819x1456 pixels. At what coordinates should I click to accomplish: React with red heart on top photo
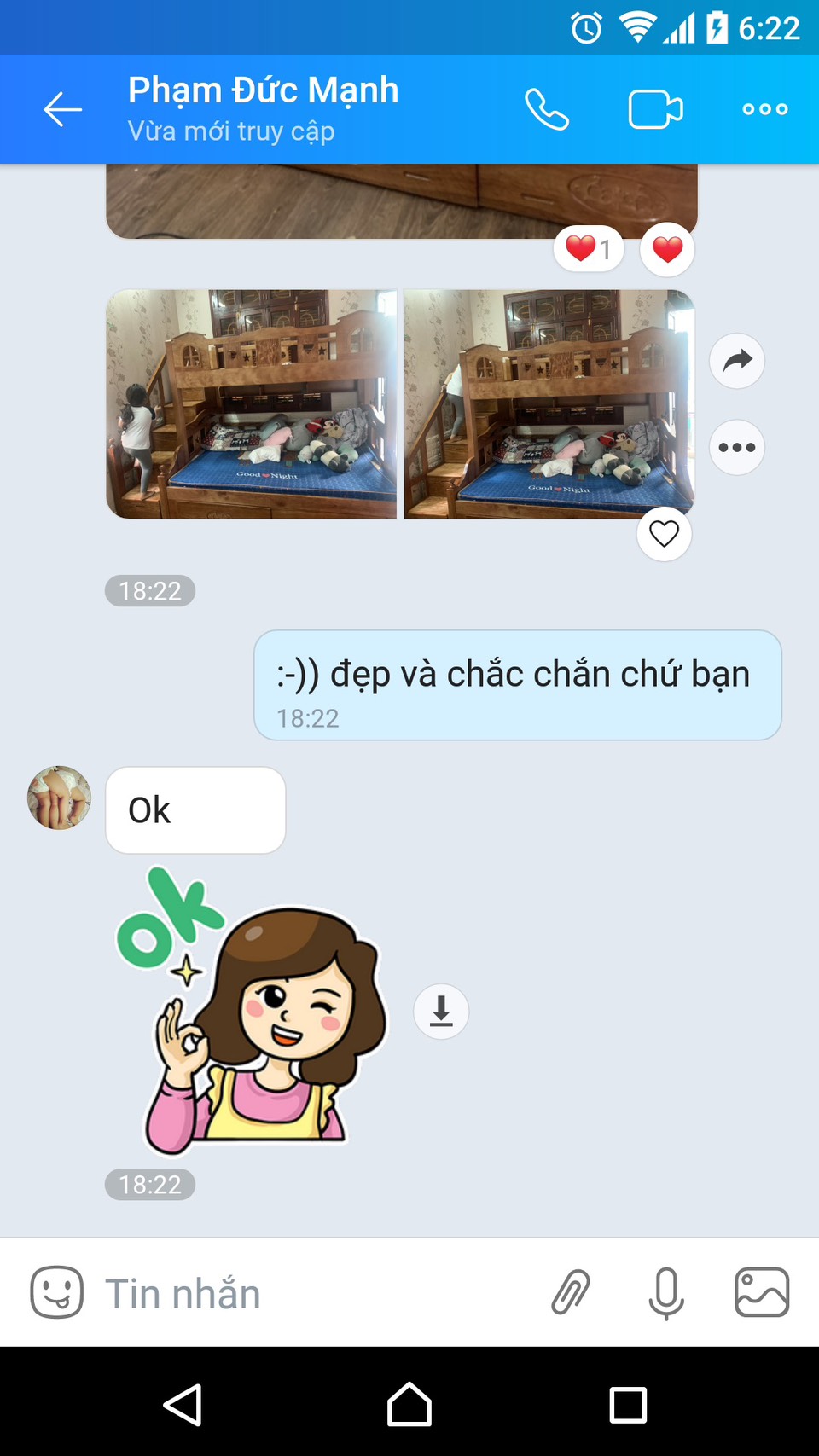click(667, 249)
